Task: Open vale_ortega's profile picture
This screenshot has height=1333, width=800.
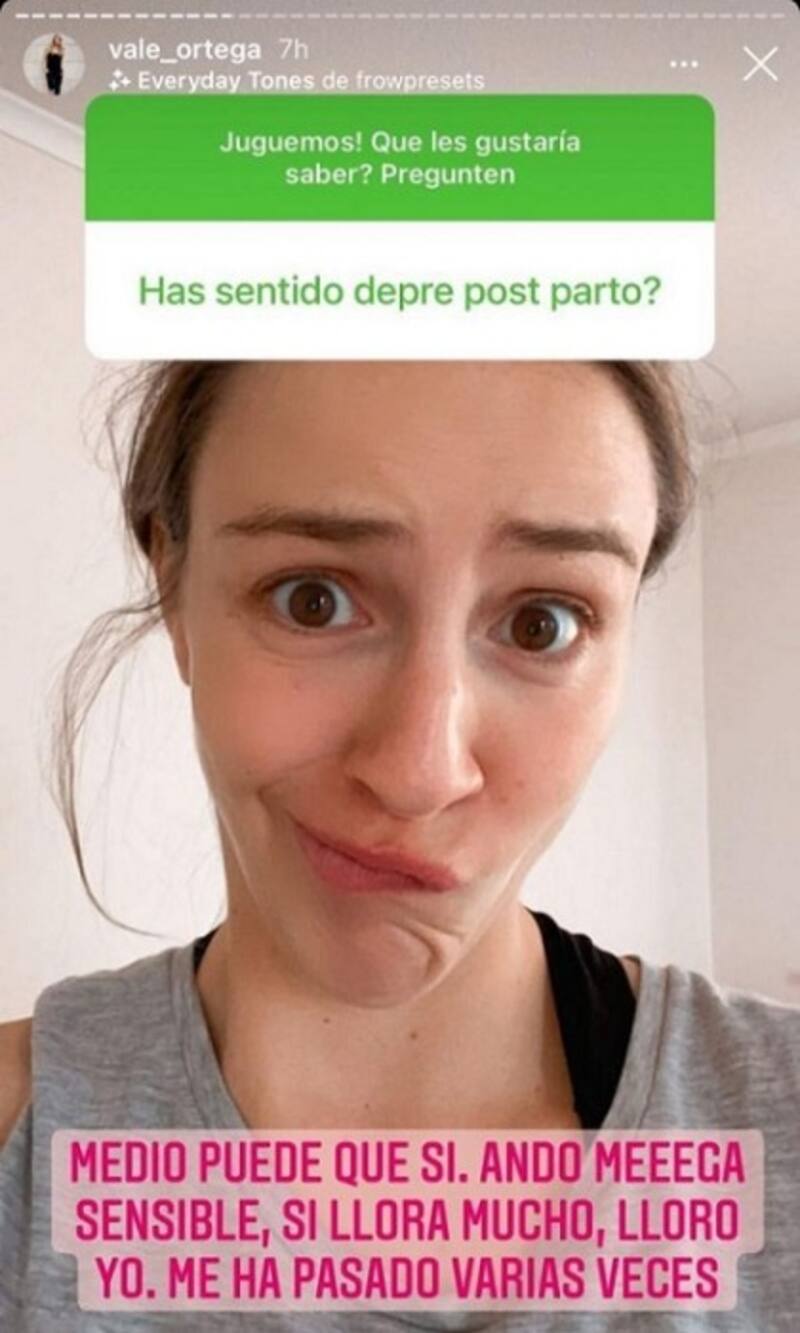Action: [x=52, y=64]
